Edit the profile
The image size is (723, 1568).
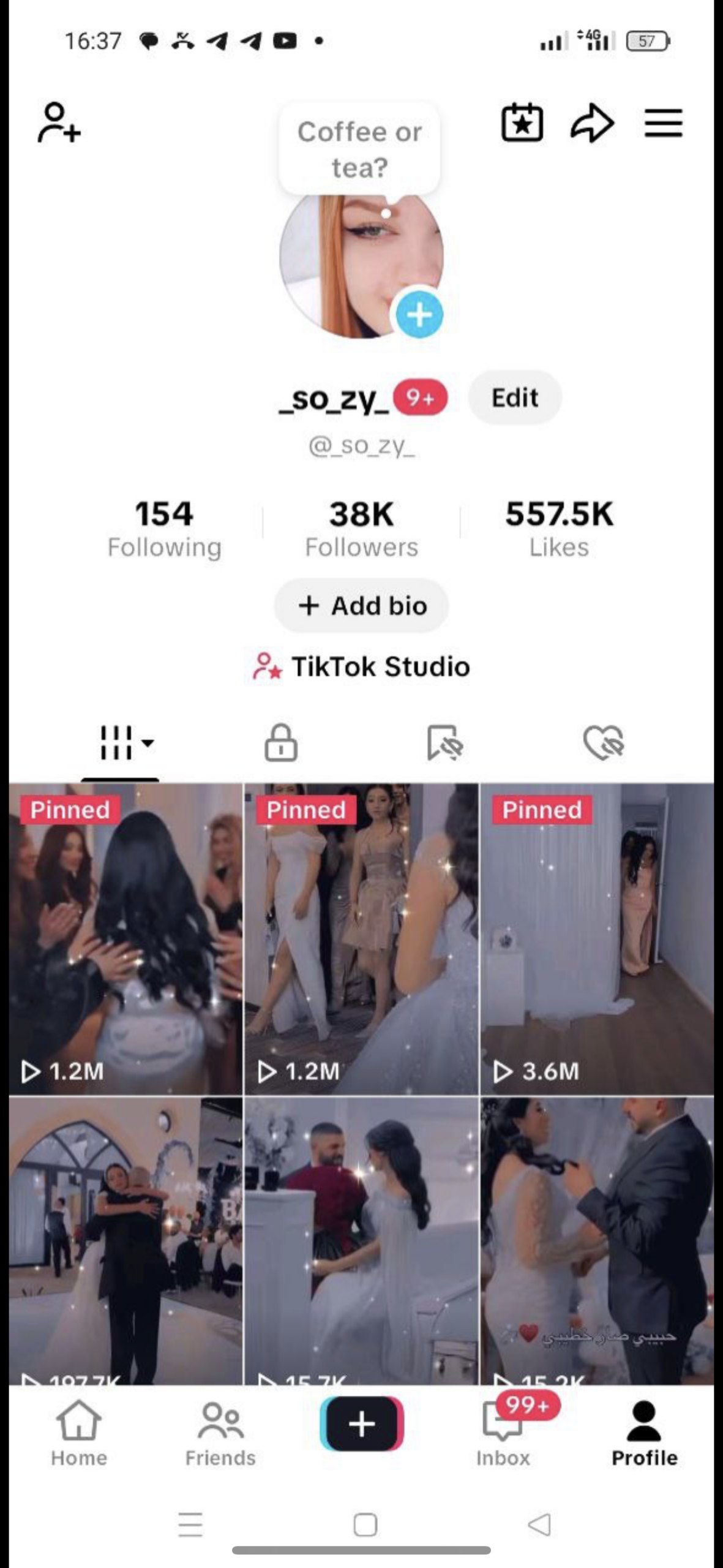point(514,398)
